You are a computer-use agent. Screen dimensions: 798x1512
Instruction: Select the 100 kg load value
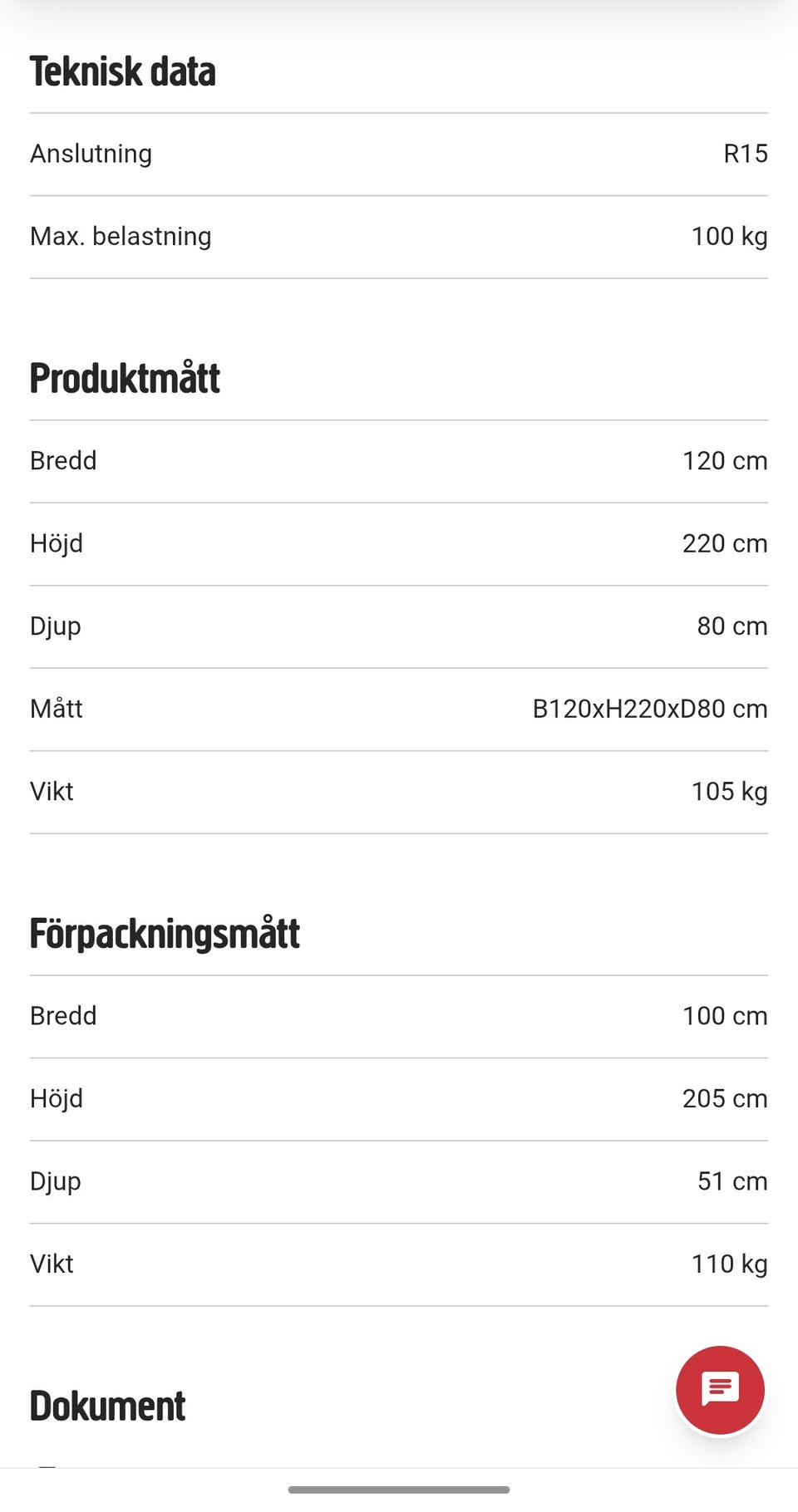point(727,236)
